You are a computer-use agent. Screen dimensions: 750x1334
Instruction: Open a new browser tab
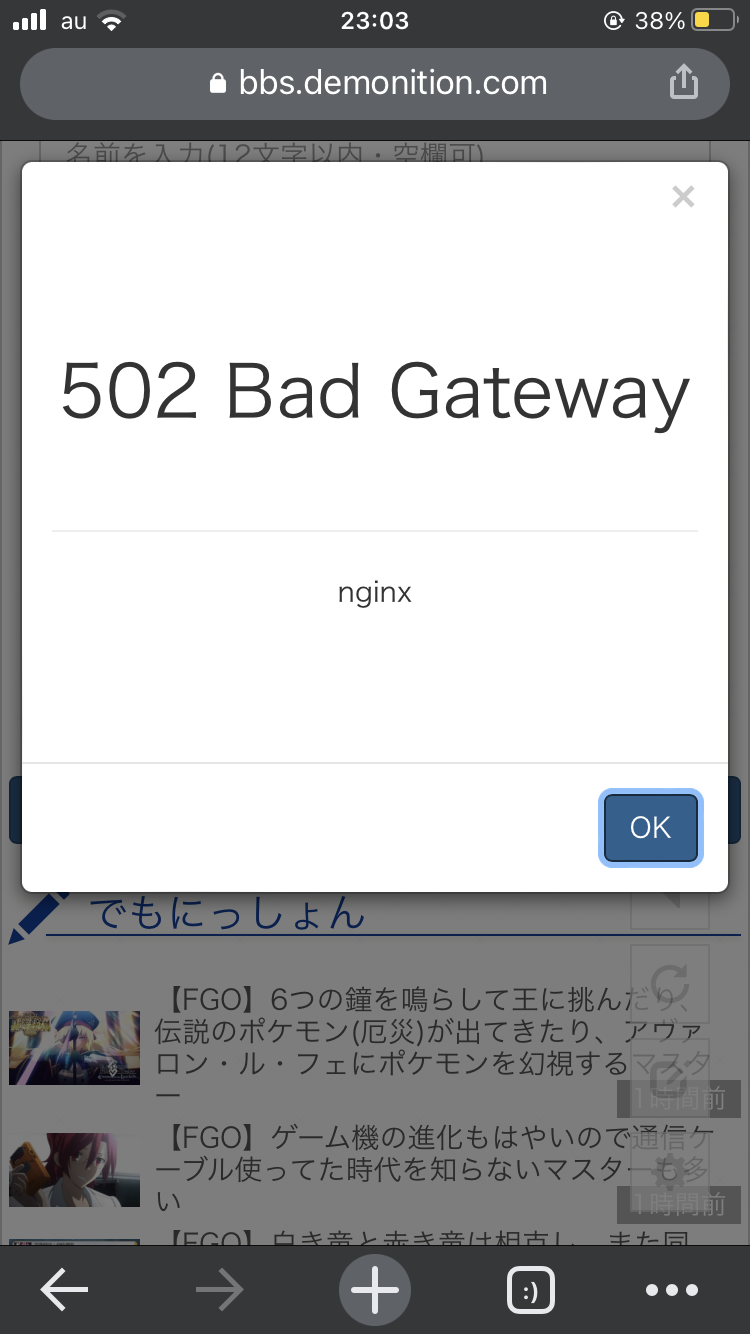click(375, 1291)
